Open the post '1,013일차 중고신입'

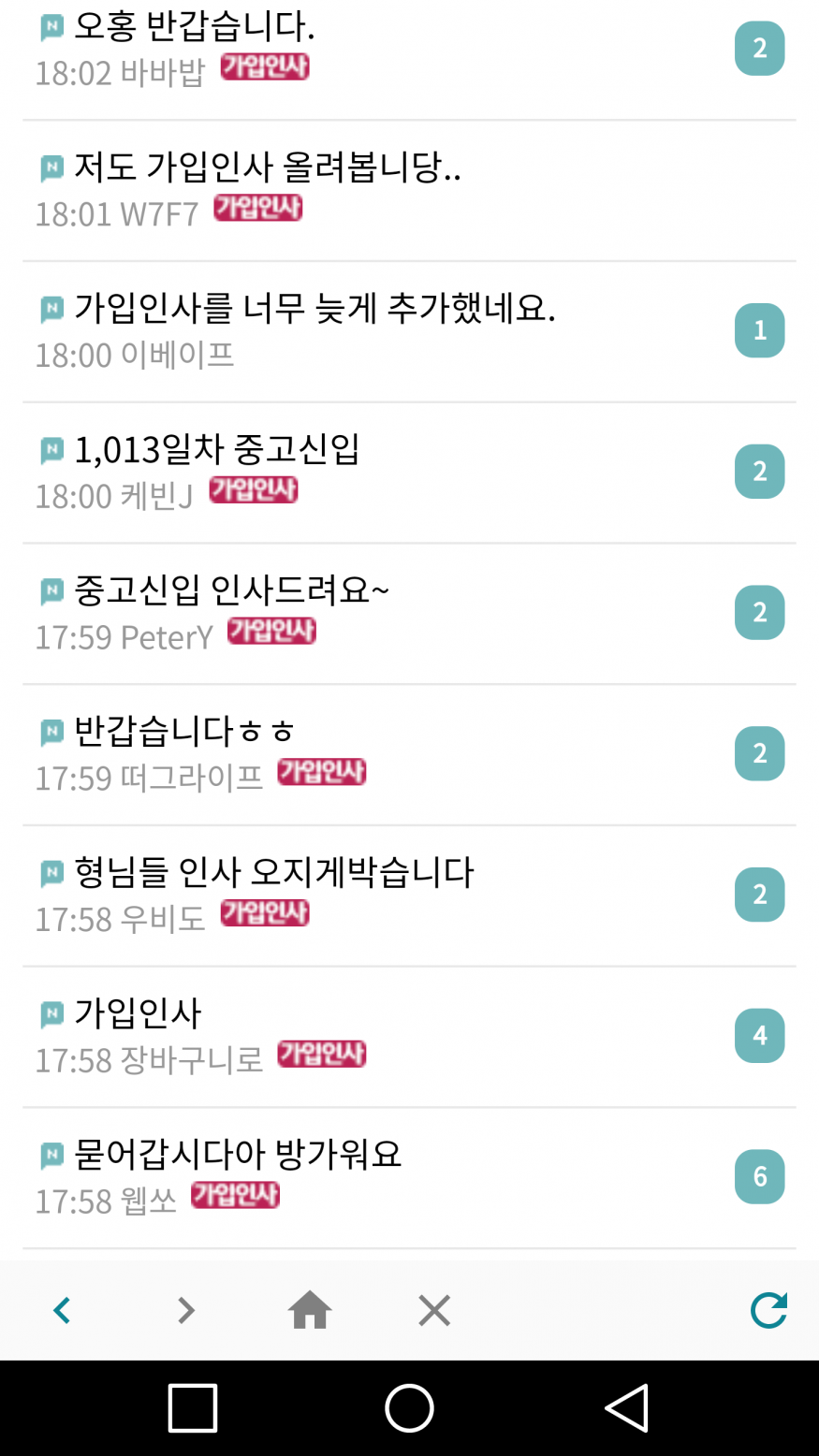(217, 449)
